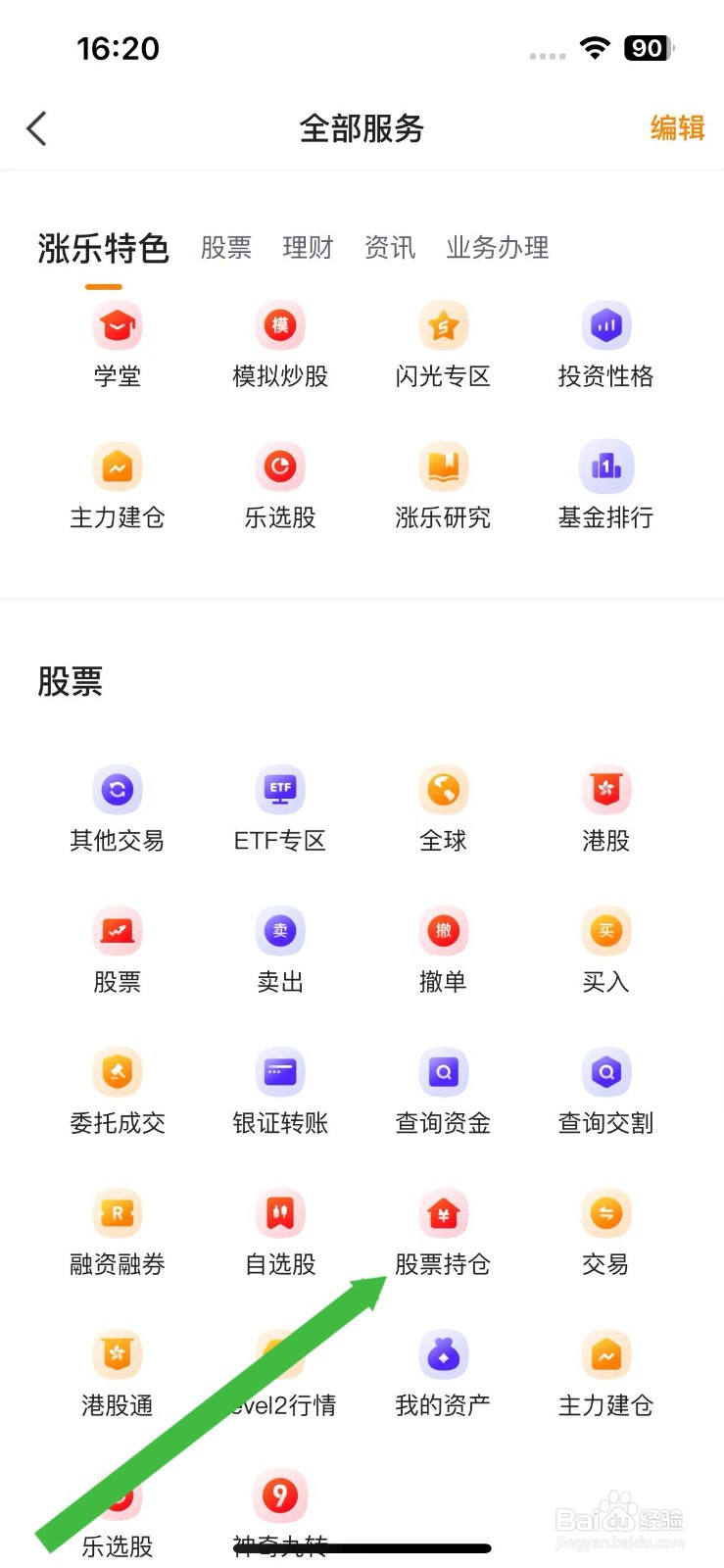Open 其他交易

click(x=118, y=808)
